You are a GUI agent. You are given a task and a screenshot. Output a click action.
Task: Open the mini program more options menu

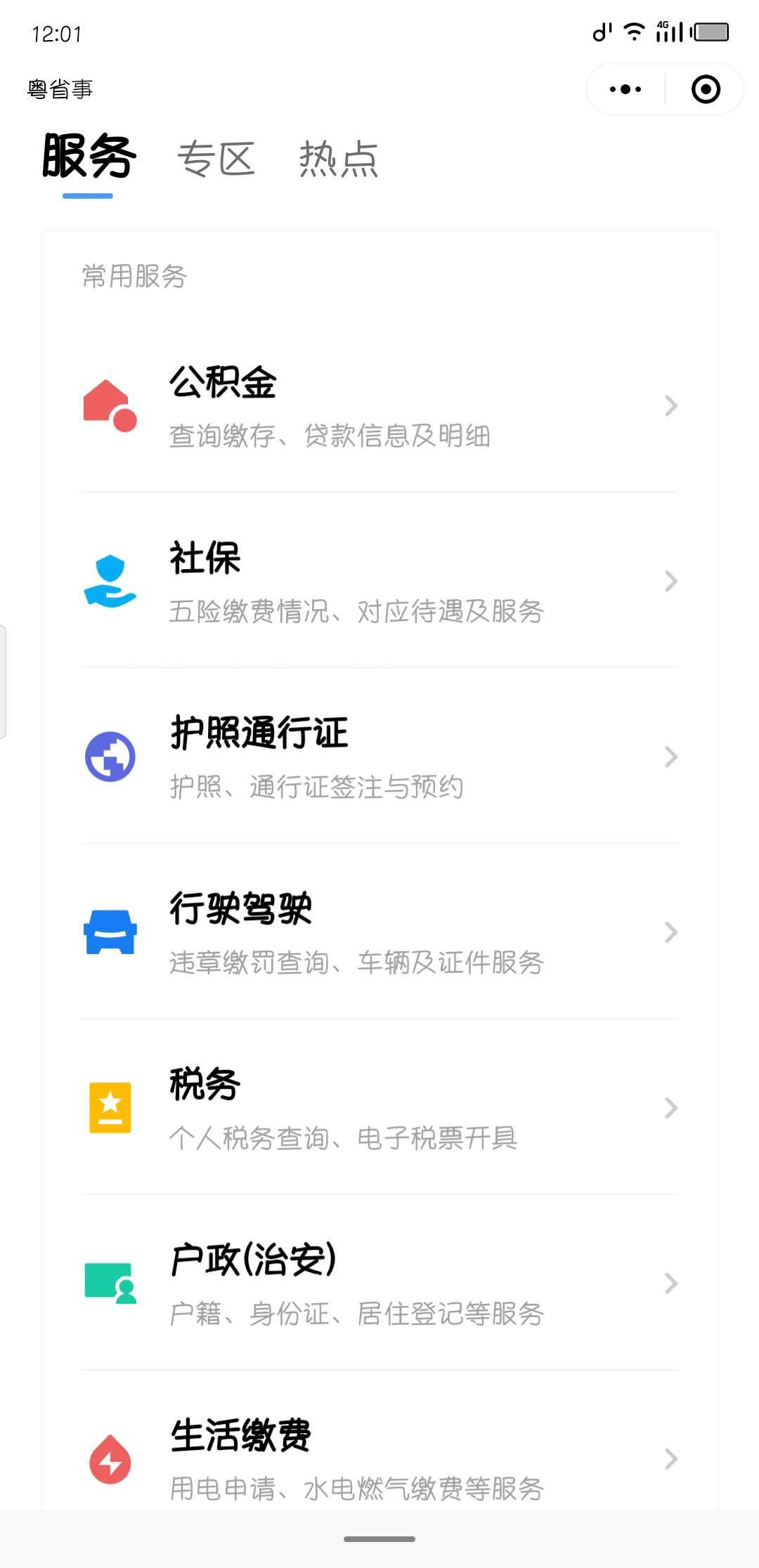[x=625, y=89]
